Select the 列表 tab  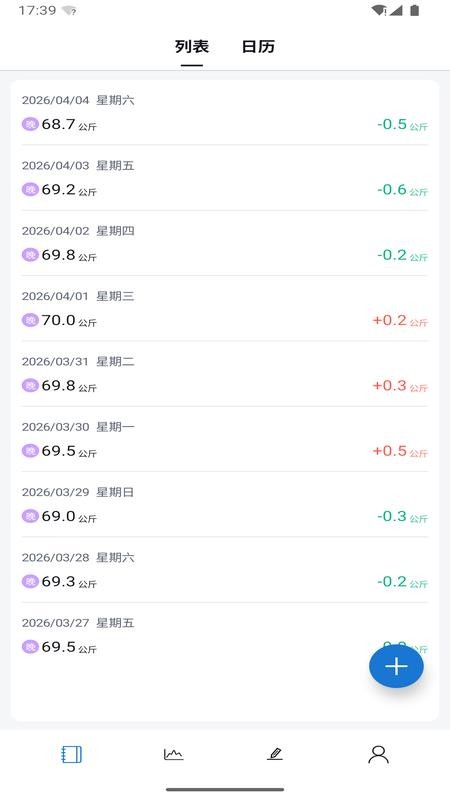[x=192, y=46]
